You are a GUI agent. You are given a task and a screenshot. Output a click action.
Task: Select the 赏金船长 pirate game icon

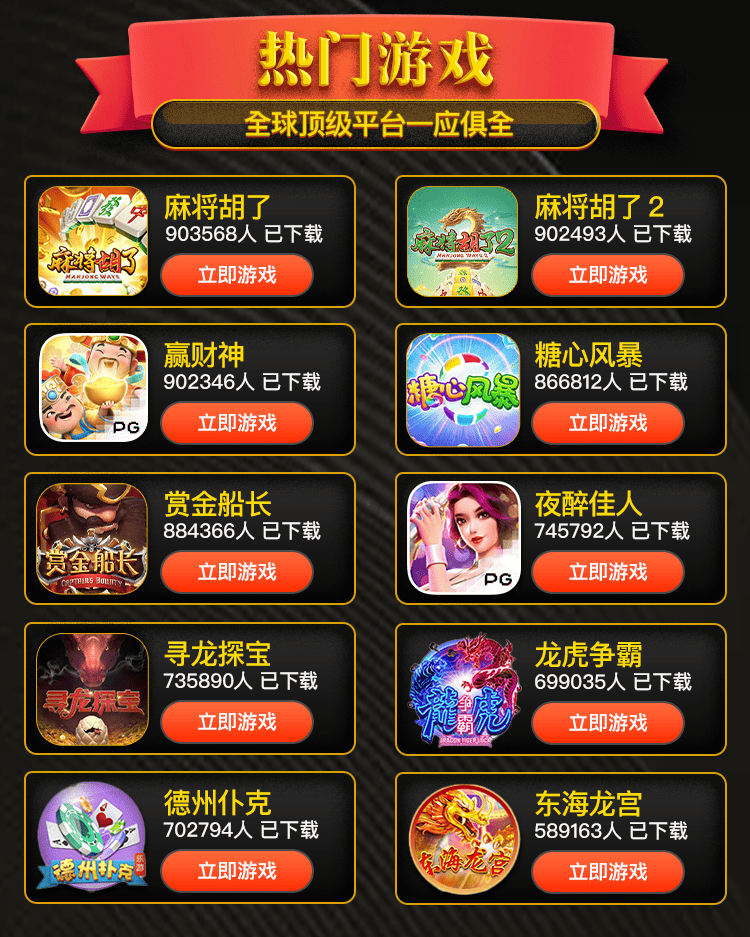92,539
